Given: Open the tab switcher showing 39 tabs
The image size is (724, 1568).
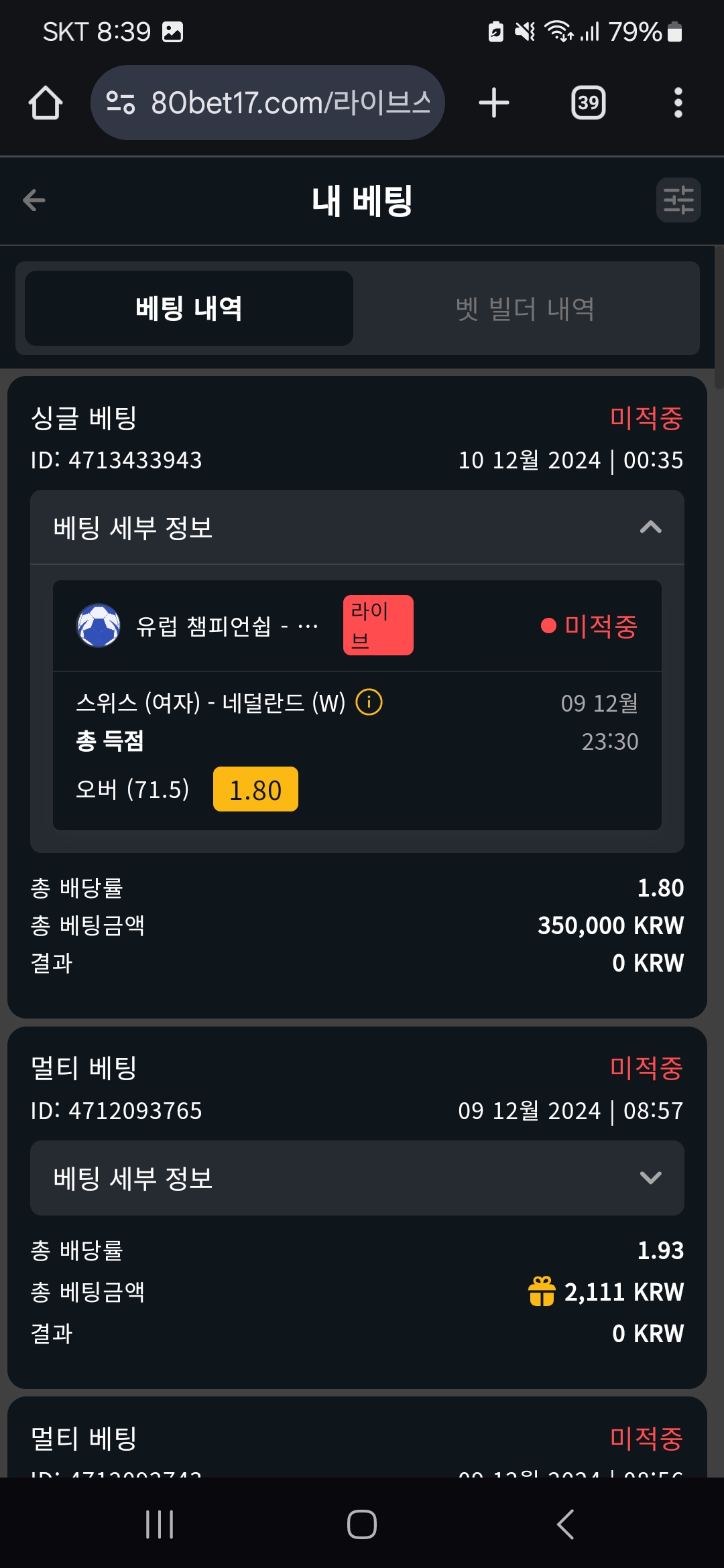Looking at the screenshot, I should coord(588,103).
